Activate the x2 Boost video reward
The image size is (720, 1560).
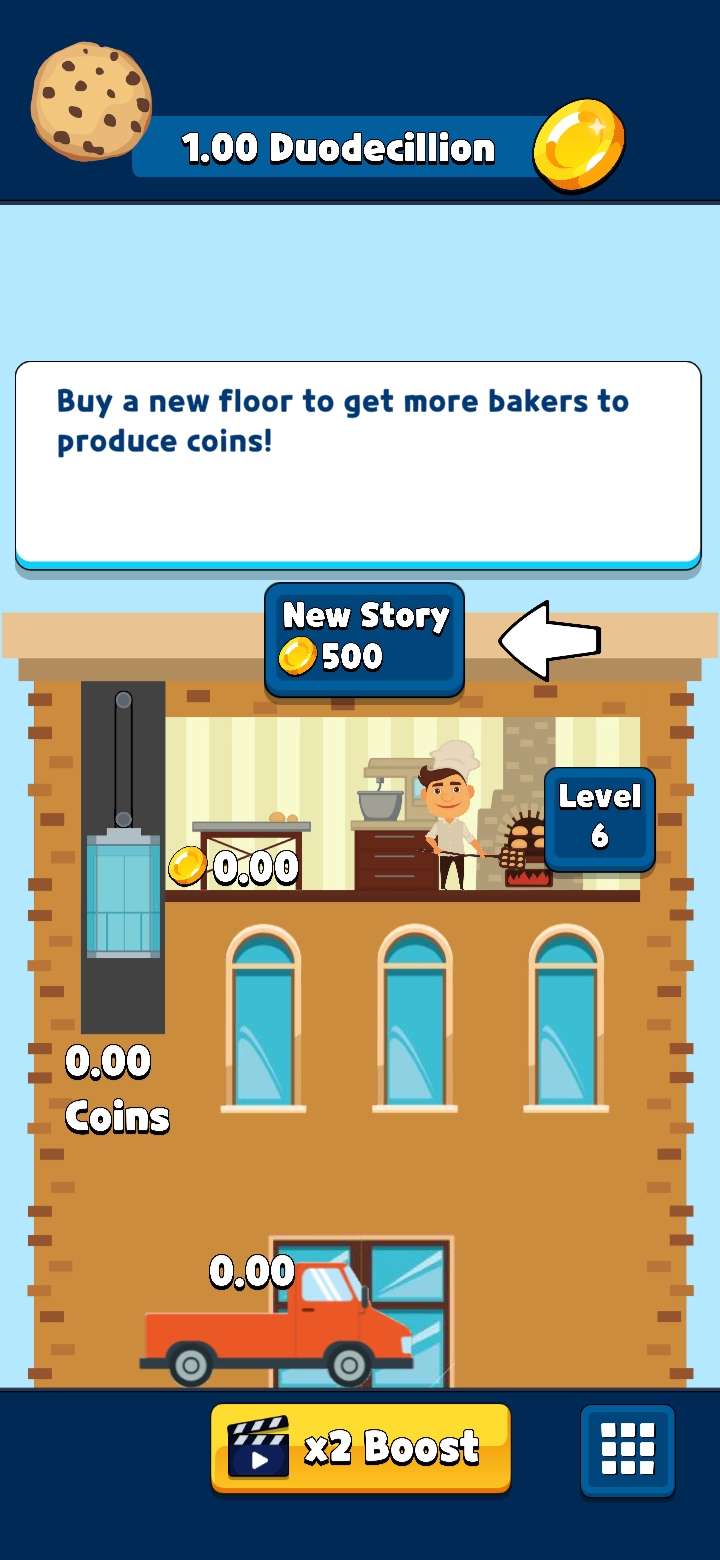coord(360,1447)
